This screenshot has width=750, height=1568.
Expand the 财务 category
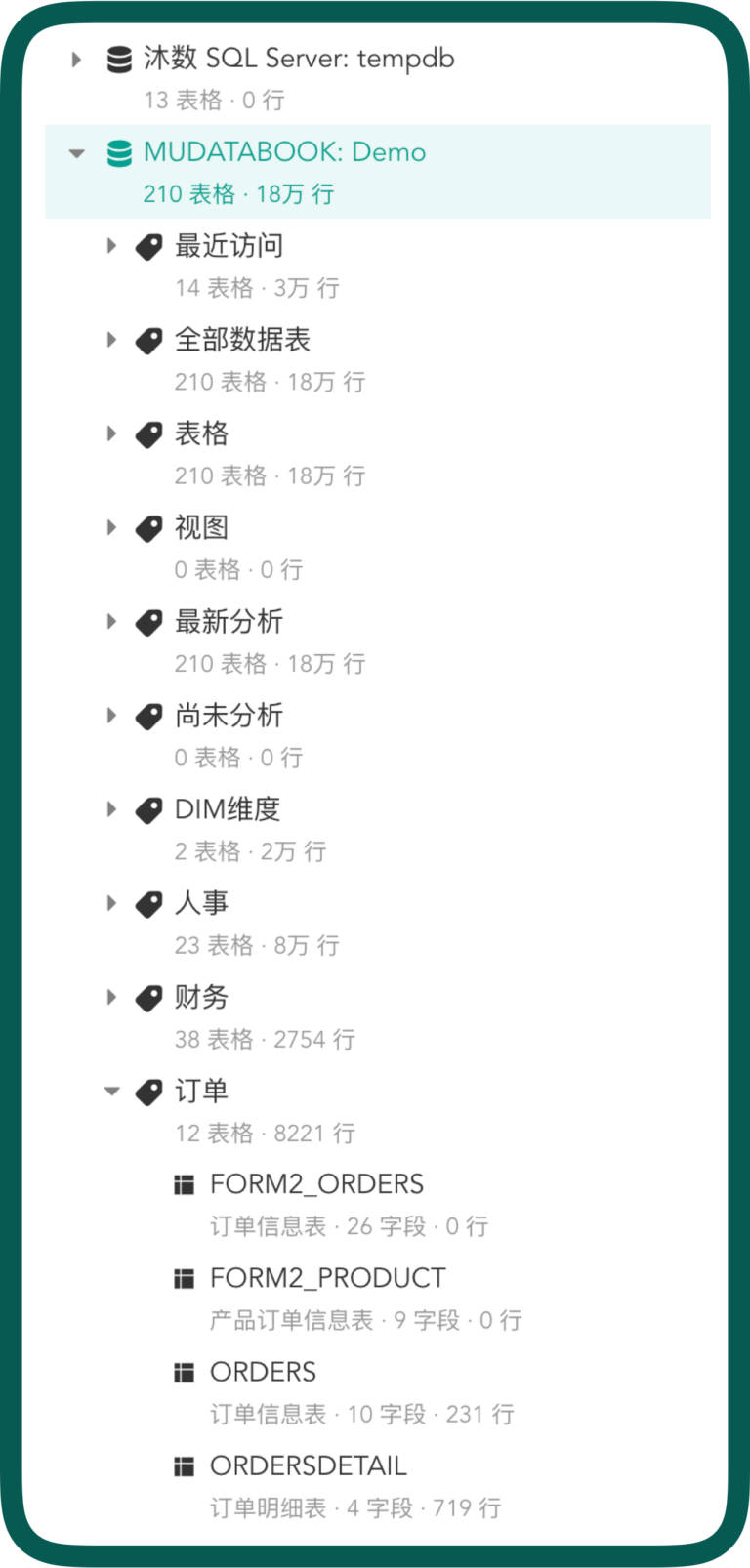(x=110, y=997)
